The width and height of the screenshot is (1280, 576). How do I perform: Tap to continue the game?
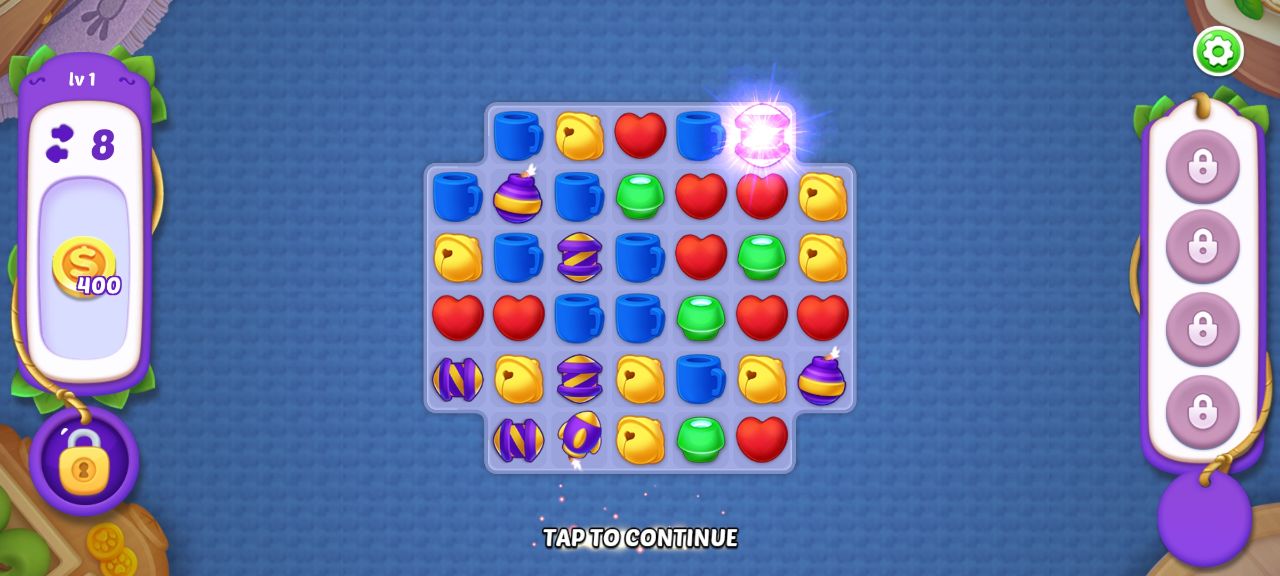point(640,538)
